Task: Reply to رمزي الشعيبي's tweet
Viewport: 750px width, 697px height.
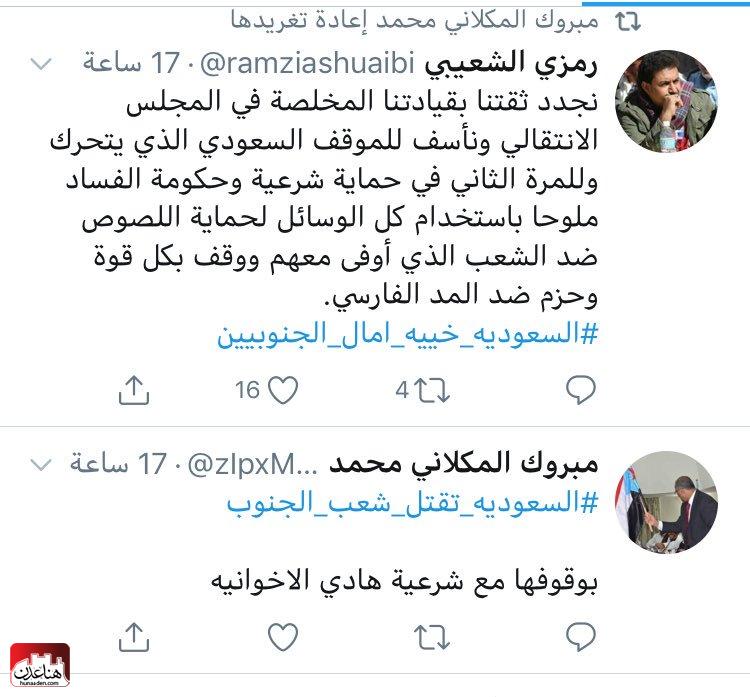Action: (x=581, y=390)
